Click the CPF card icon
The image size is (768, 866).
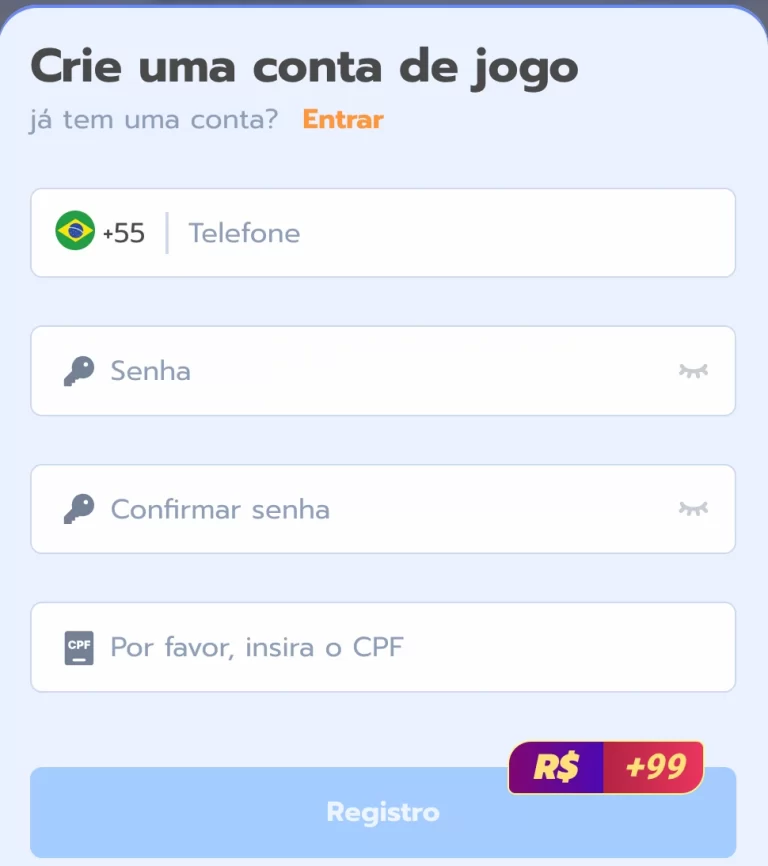(81, 647)
